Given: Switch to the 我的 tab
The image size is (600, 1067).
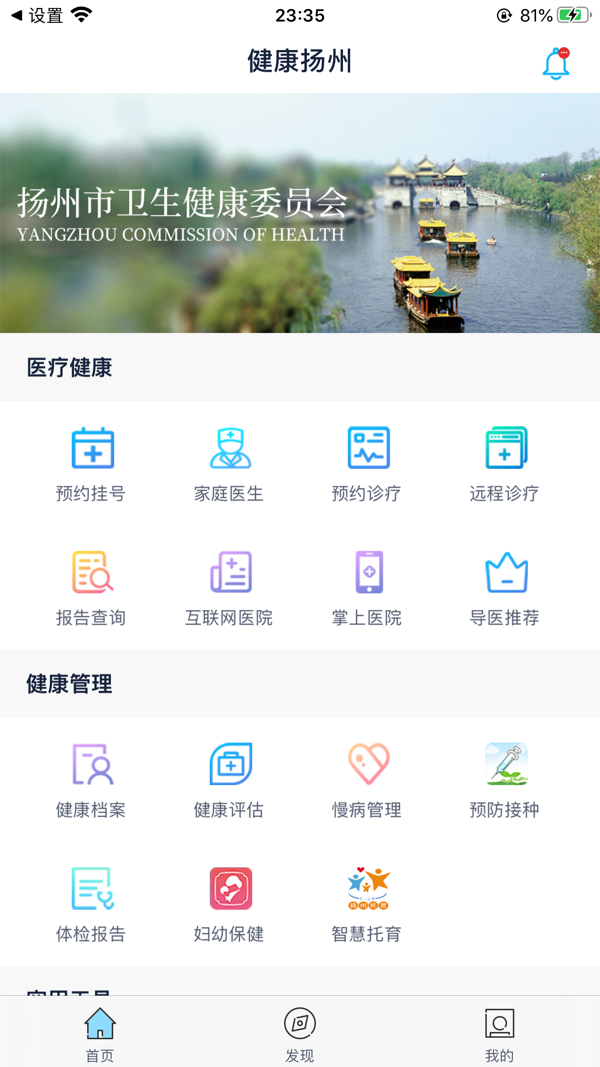Looking at the screenshot, I should point(499,1033).
